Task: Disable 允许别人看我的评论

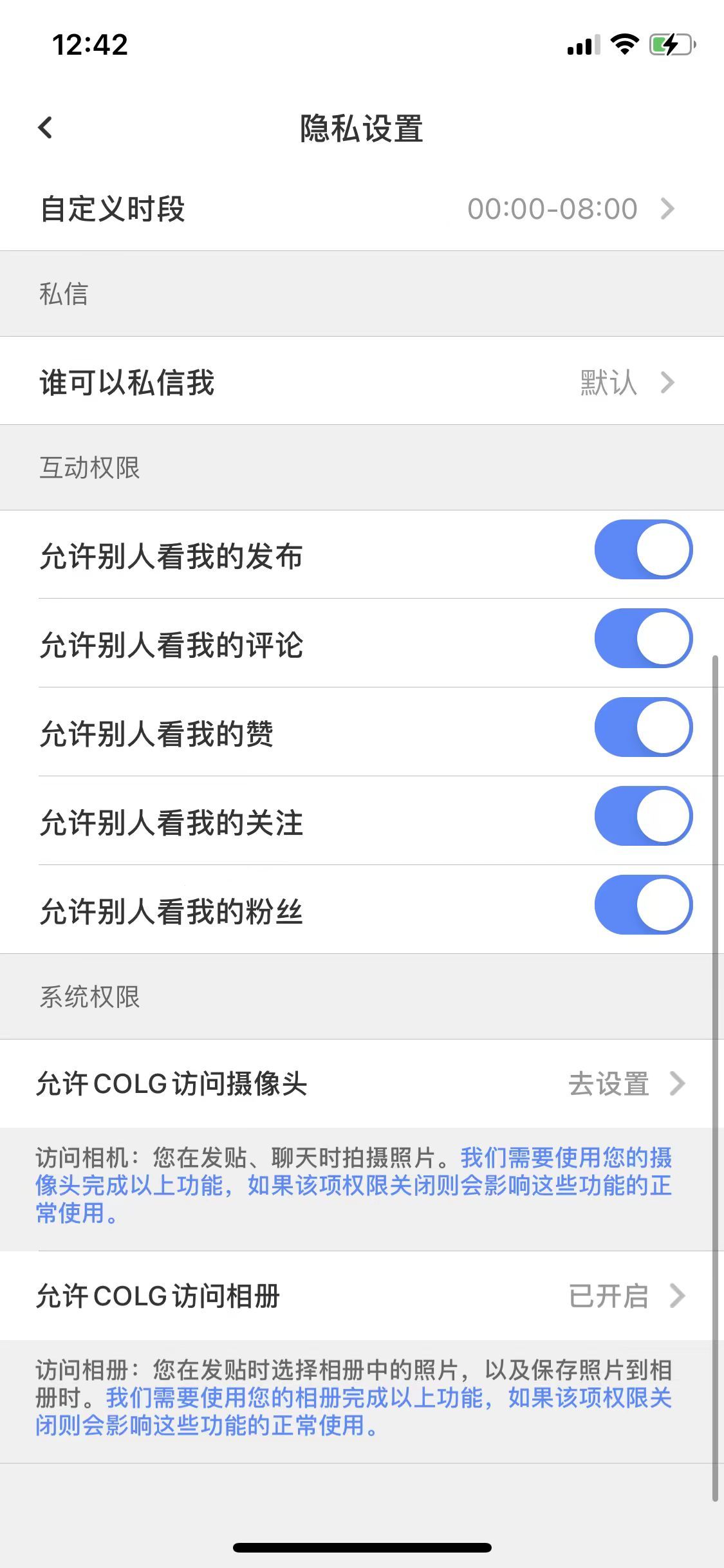Action: point(643,639)
